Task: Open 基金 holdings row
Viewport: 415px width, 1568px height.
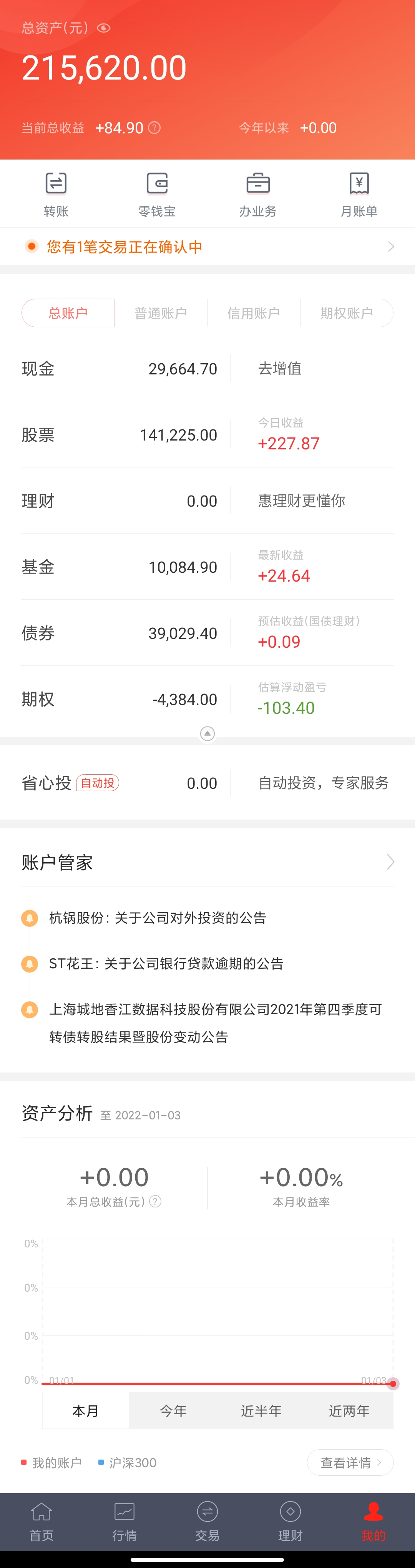Action: pos(119,567)
